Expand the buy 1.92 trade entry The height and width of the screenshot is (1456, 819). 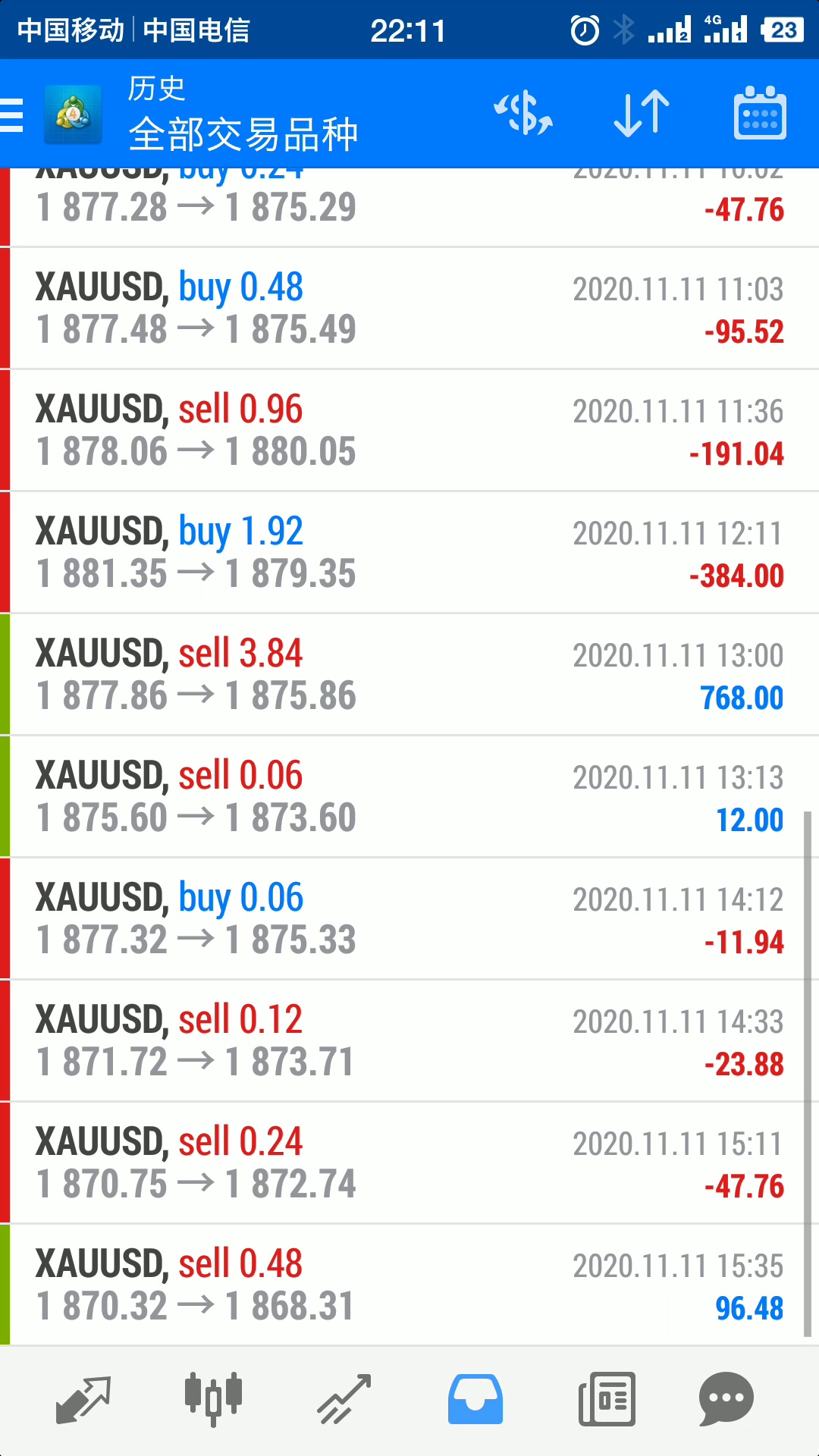(409, 552)
